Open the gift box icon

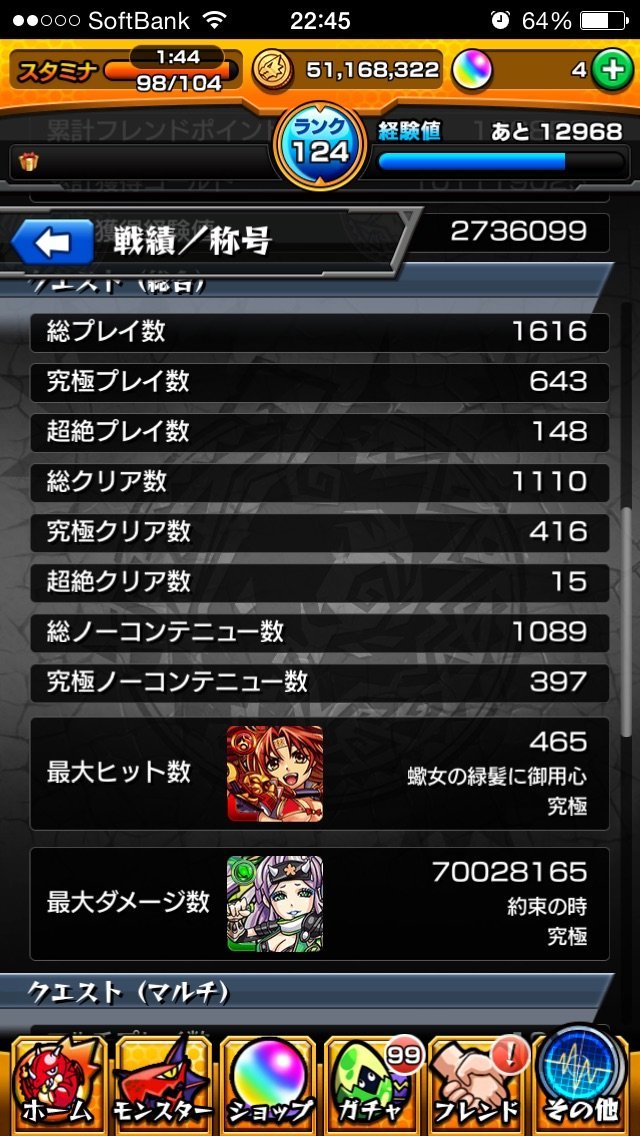point(26,161)
